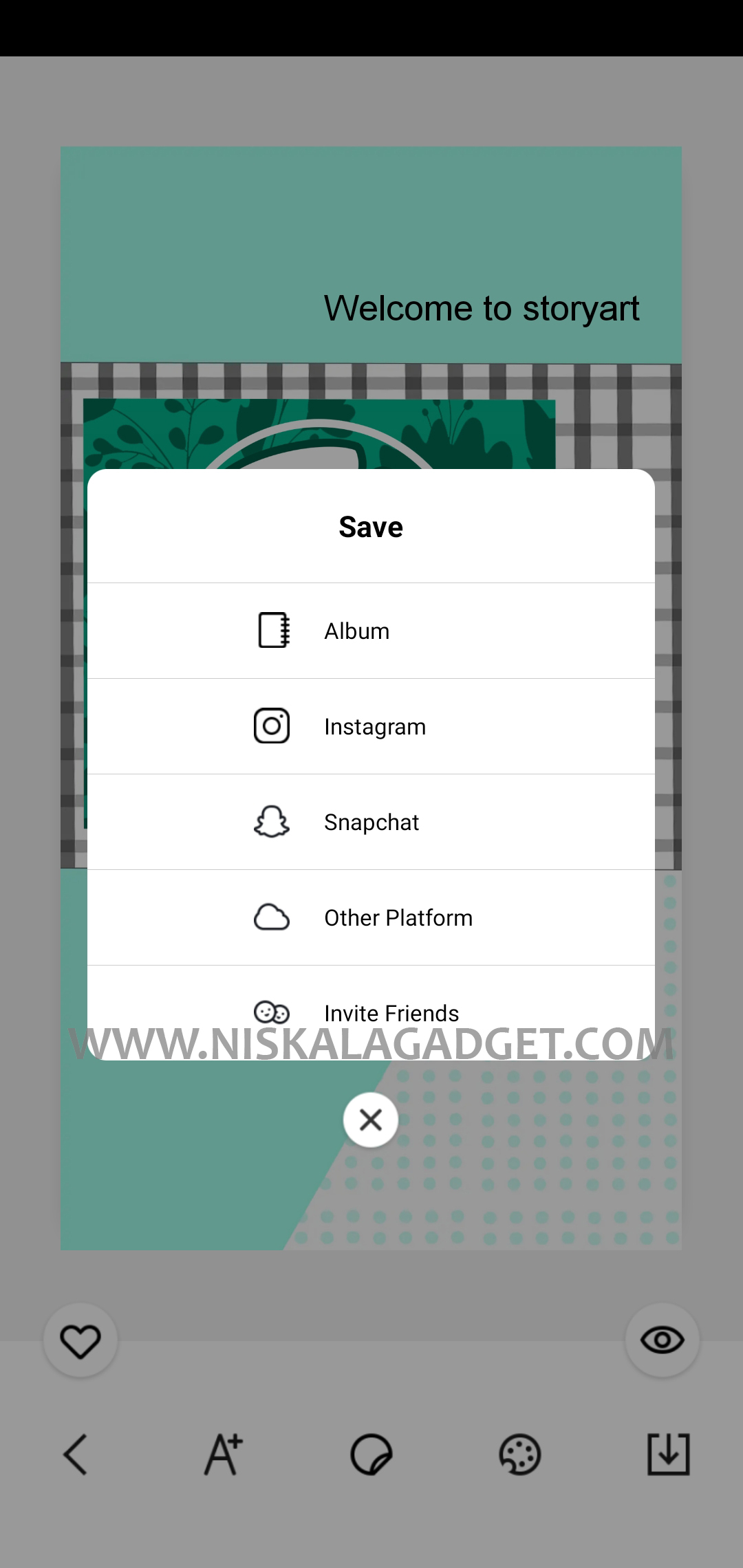Image resolution: width=743 pixels, height=1568 pixels.
Task: Tap the cloud icon for Other Platform
Action: [271, 916]
